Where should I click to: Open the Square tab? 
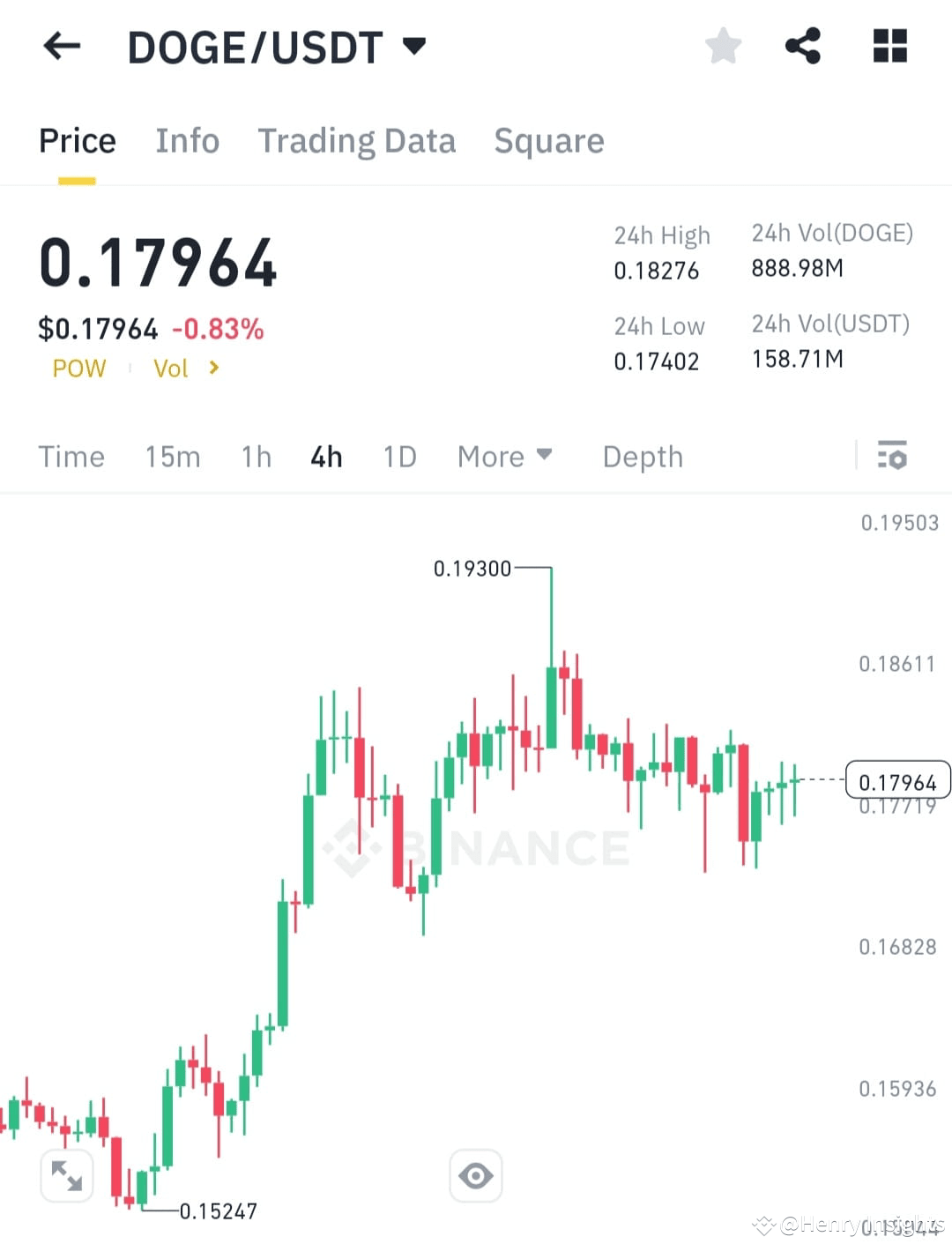tap(548, 140)
